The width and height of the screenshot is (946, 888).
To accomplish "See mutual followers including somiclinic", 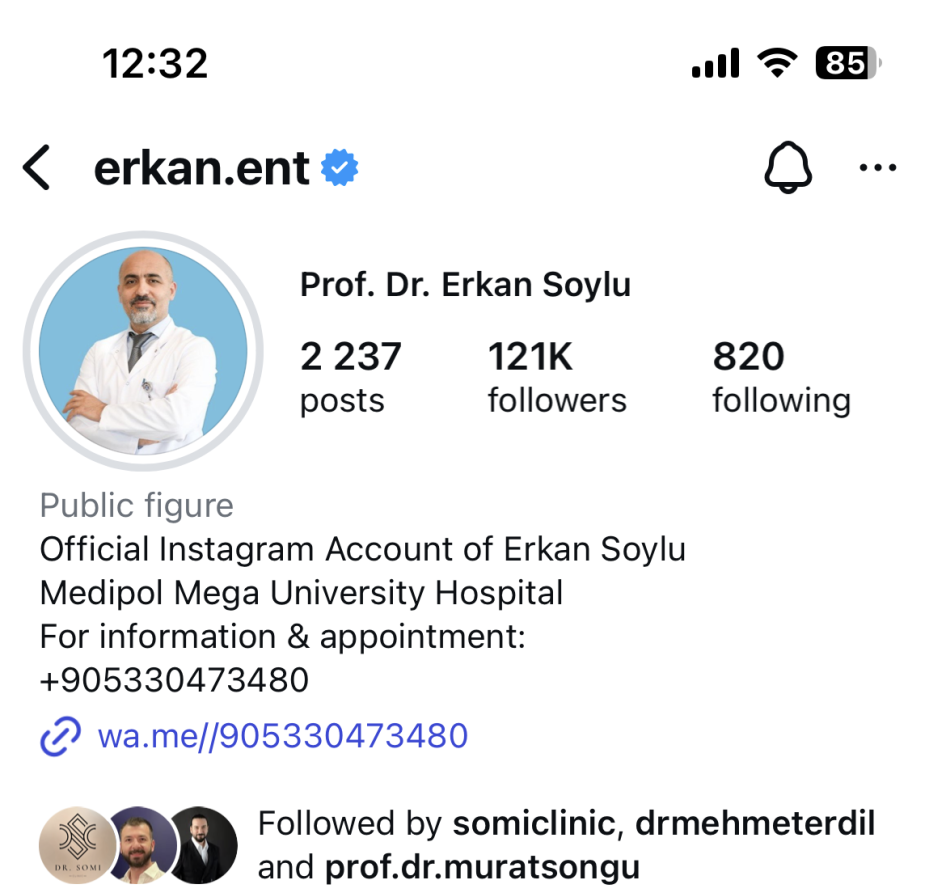I will point(566,845).
